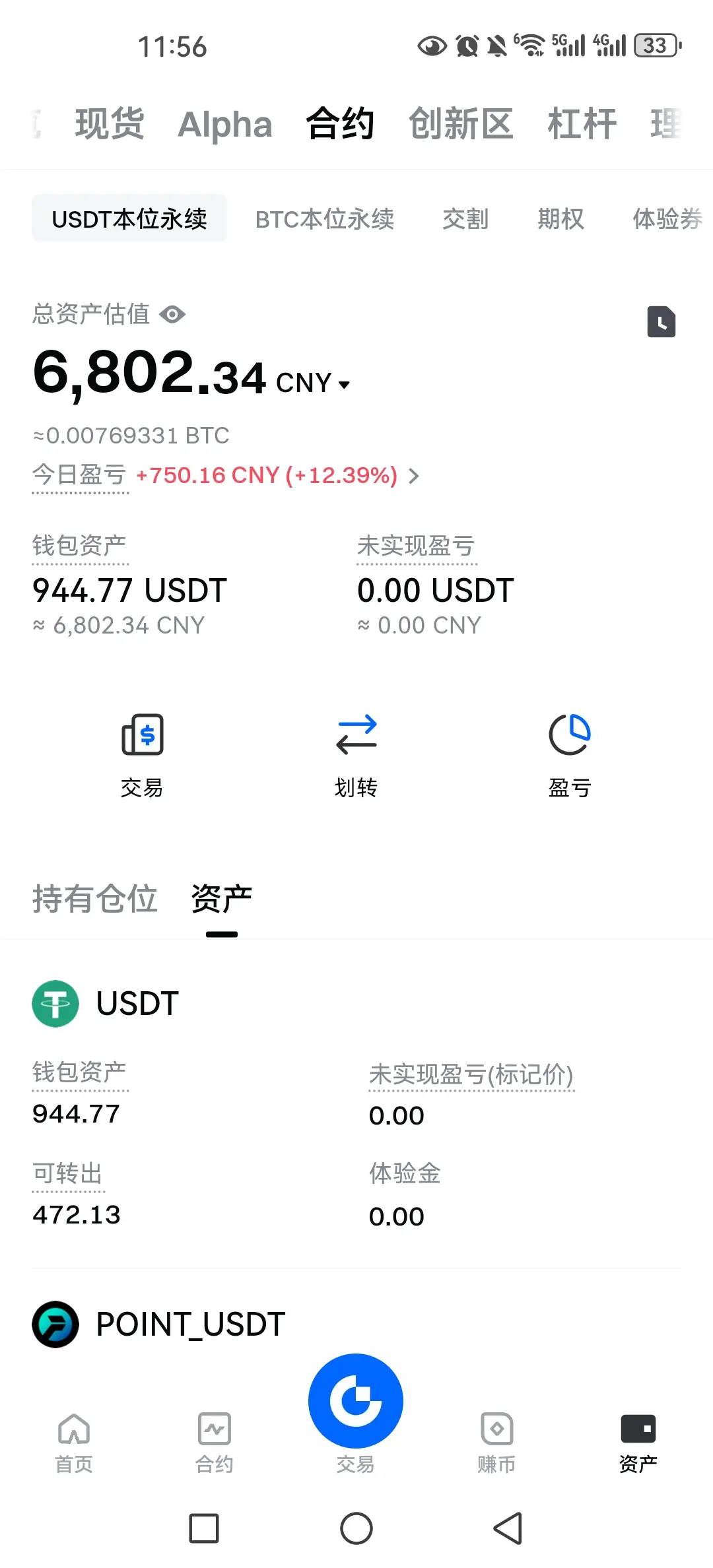
Task: Open 赚币 in bottom navigation
Action: coord(496,1443)
